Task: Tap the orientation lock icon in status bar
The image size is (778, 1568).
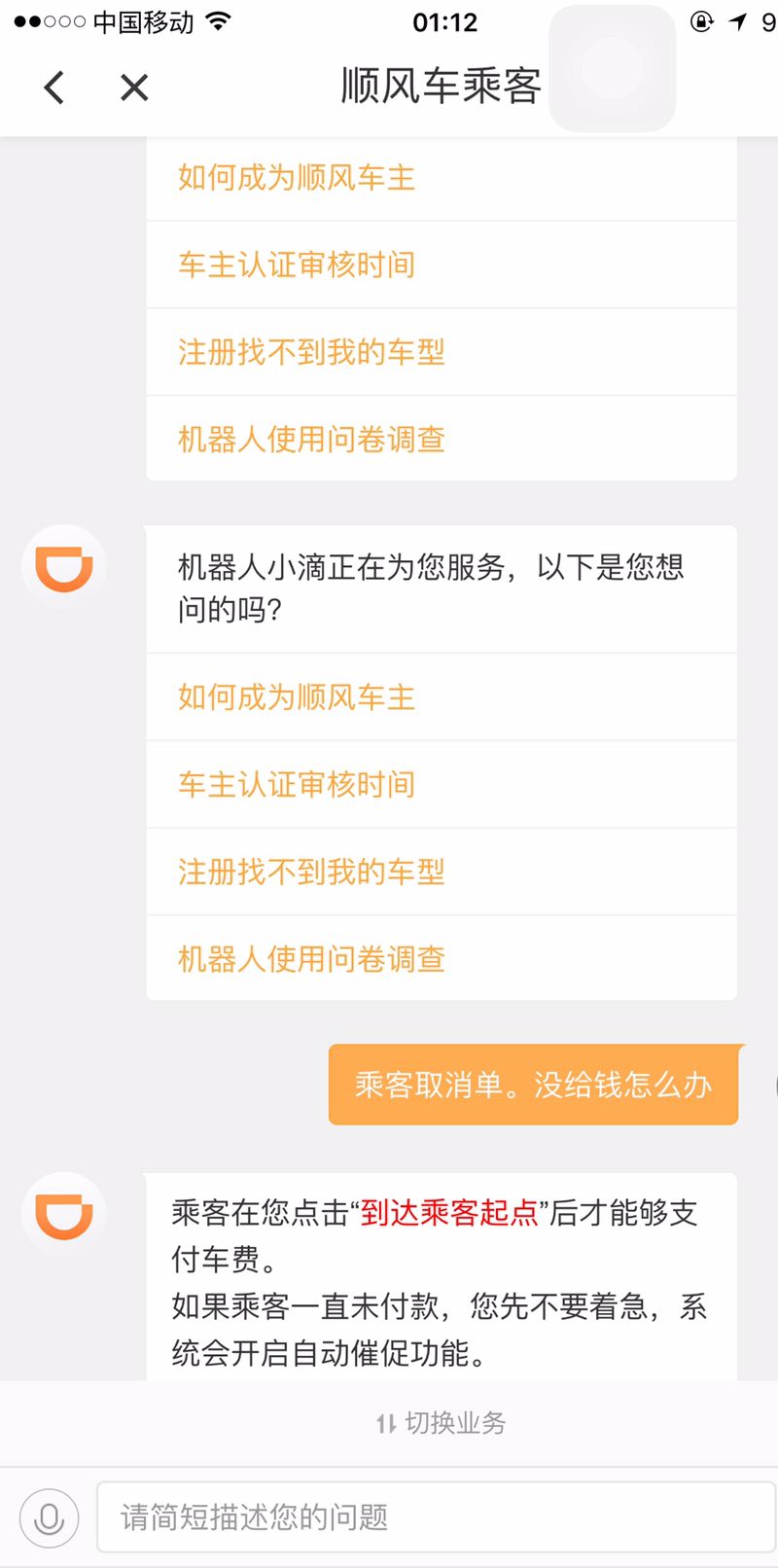Action: point(700,20)
